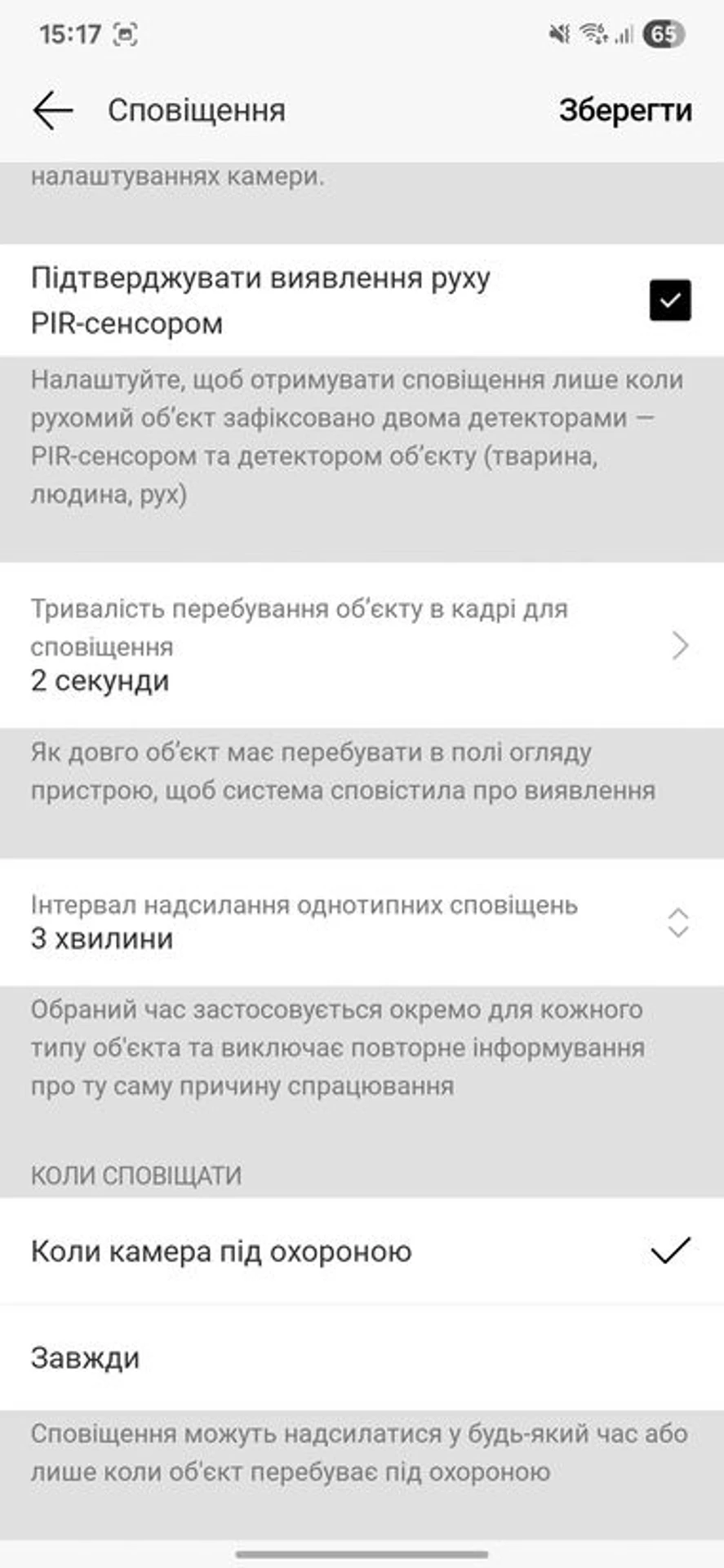Image resolution: width=724 pixels, height=1568 pixels.
Task: Select the Завжди option
Action: coord(361,1358)
